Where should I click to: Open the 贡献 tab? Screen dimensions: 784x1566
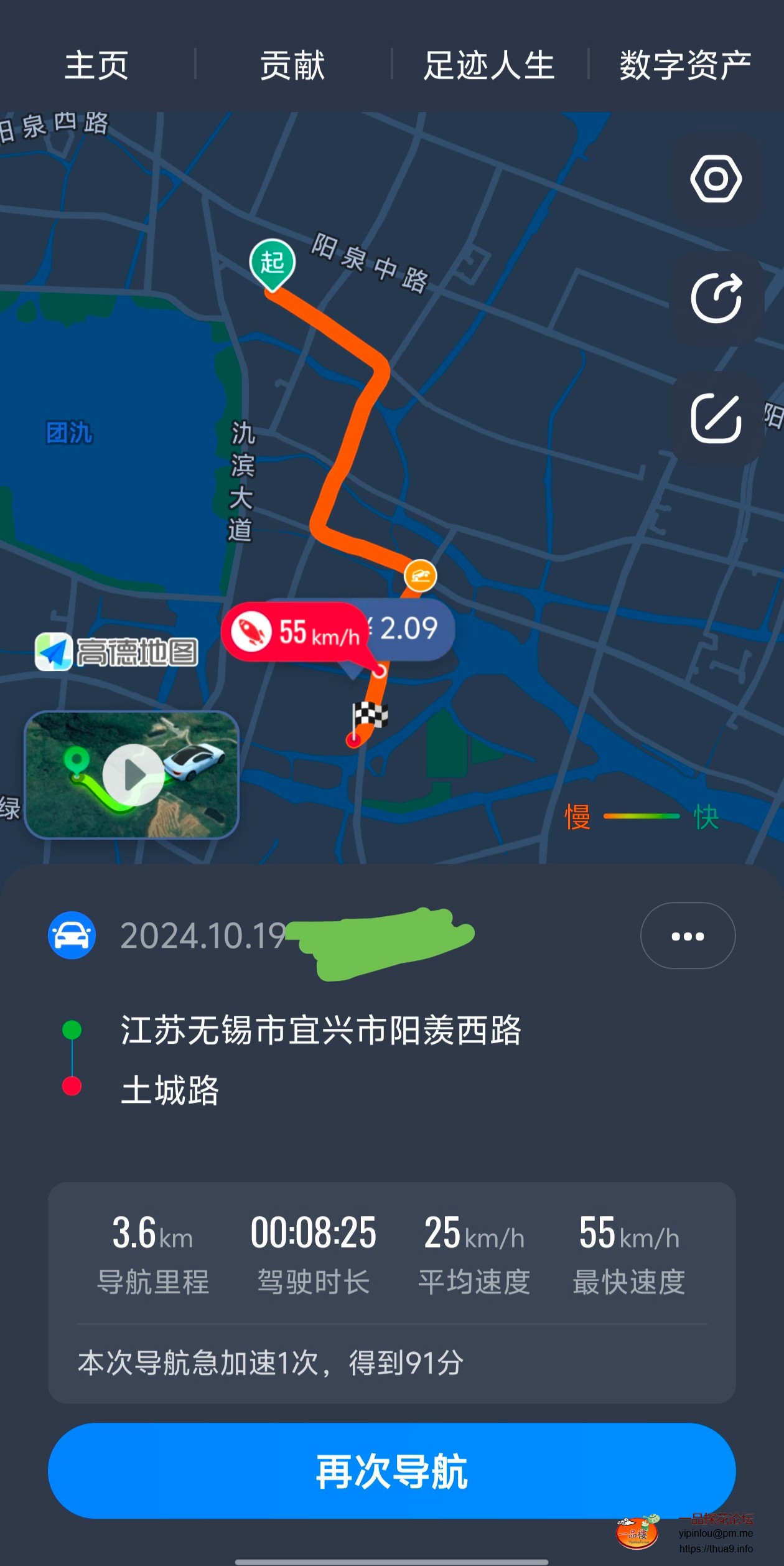click(x=292, y=65)
